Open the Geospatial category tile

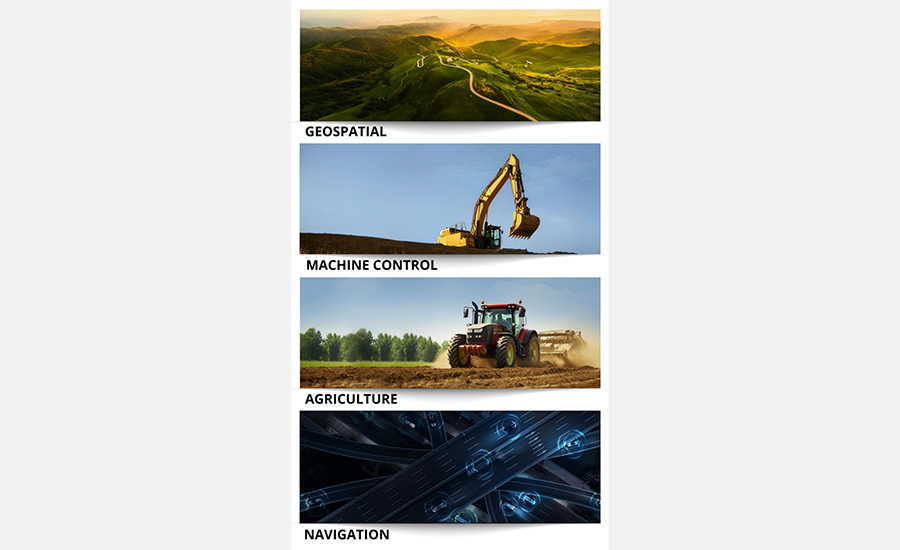tap(450, 66)
